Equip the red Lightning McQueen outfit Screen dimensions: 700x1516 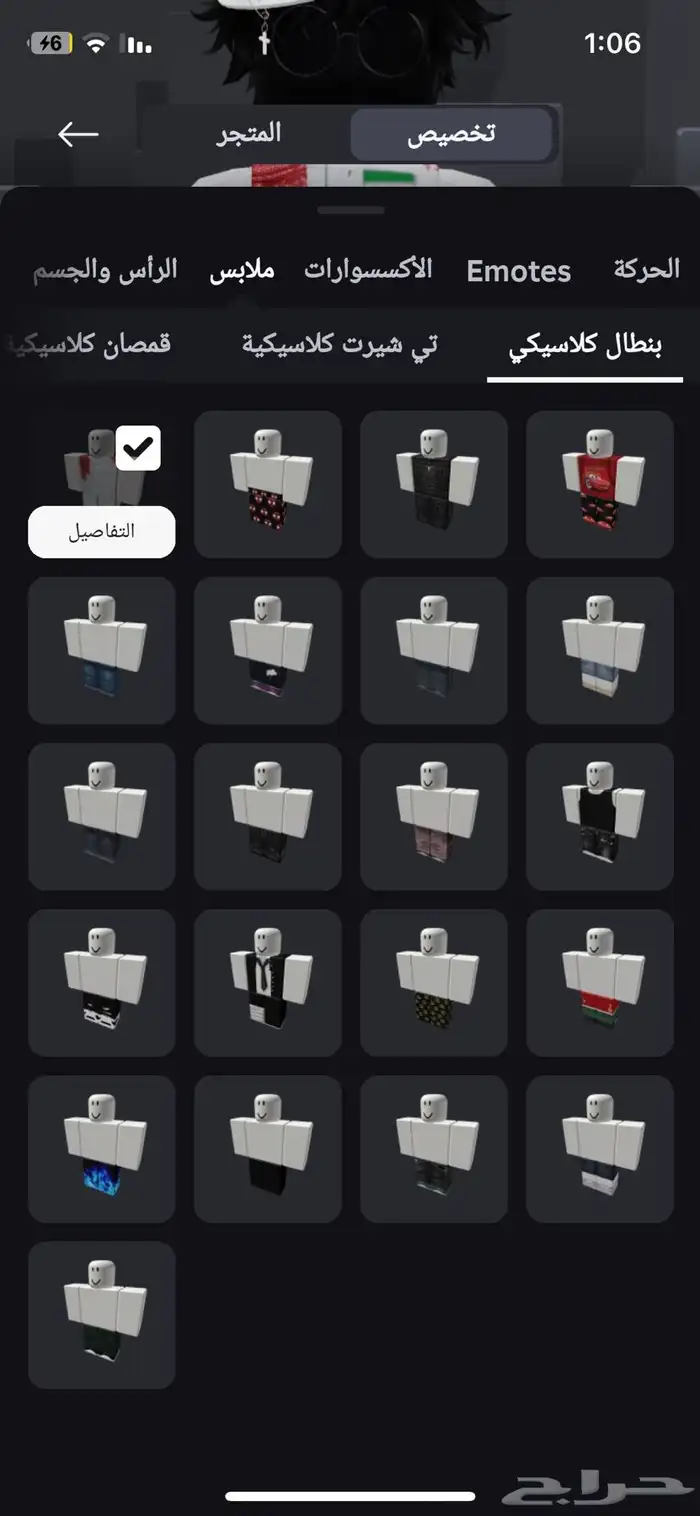[600, 484]
